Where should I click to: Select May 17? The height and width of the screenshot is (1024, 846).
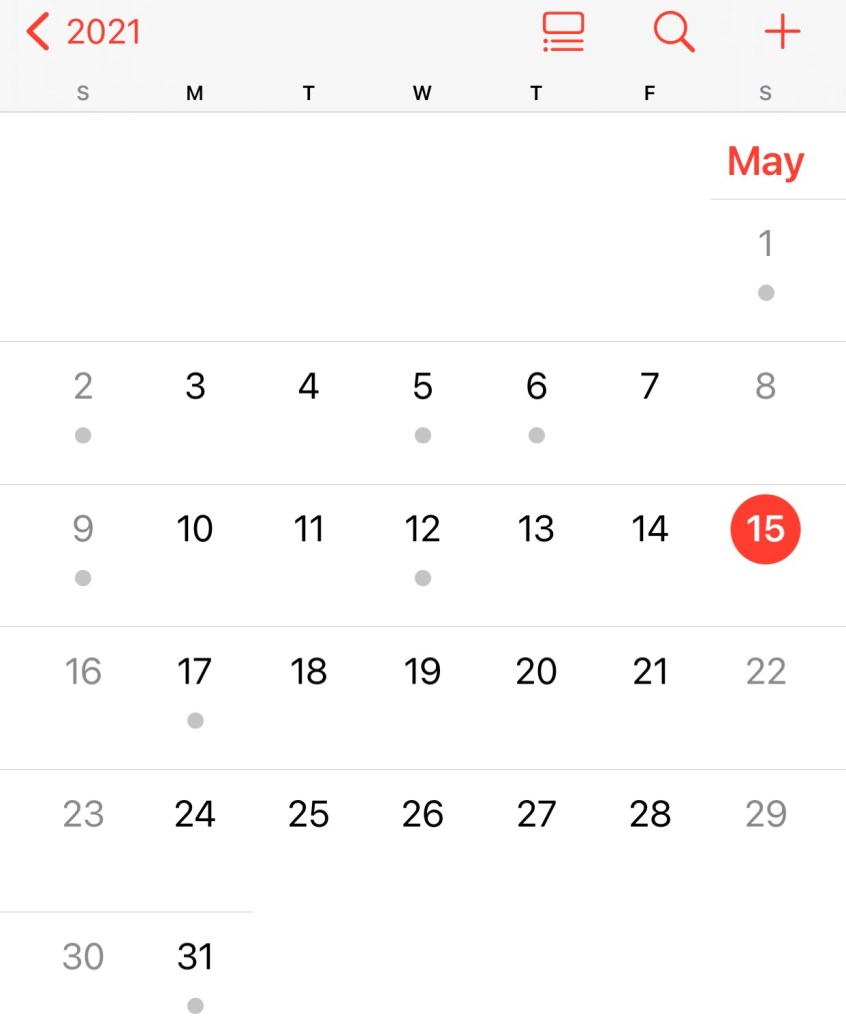(195, 671)
